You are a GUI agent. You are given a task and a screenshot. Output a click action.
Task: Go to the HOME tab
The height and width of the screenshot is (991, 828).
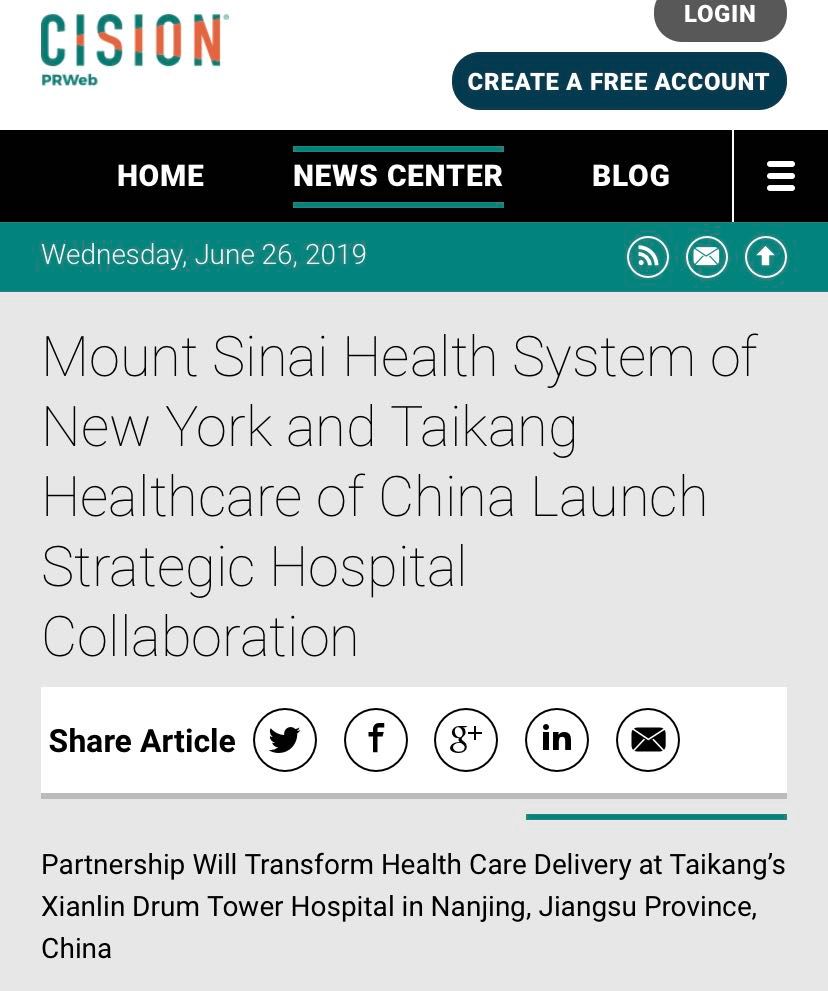pyautogui.click(x=160, y=176)
